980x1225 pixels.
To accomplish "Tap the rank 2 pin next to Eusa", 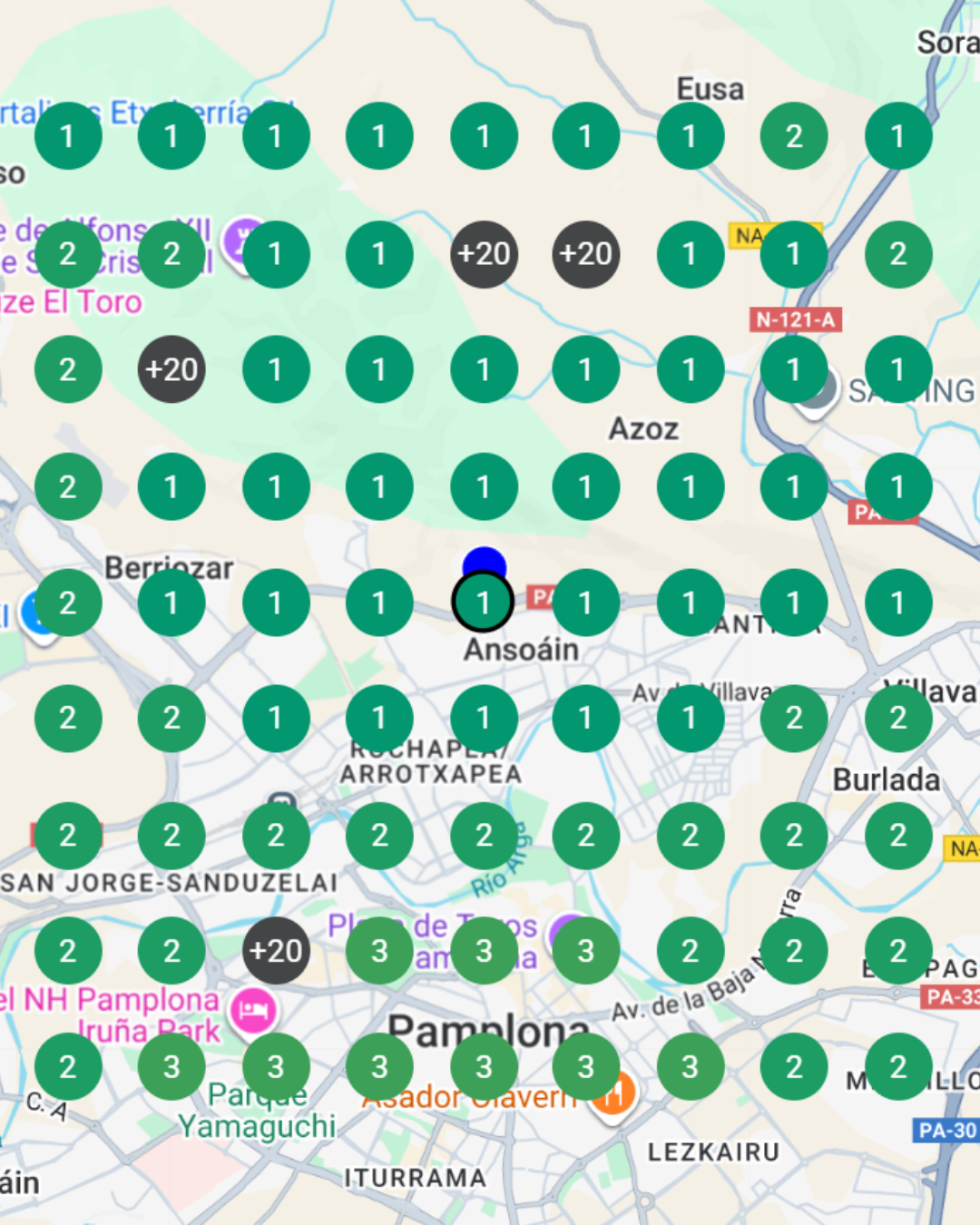I will (x=794, y=136).
